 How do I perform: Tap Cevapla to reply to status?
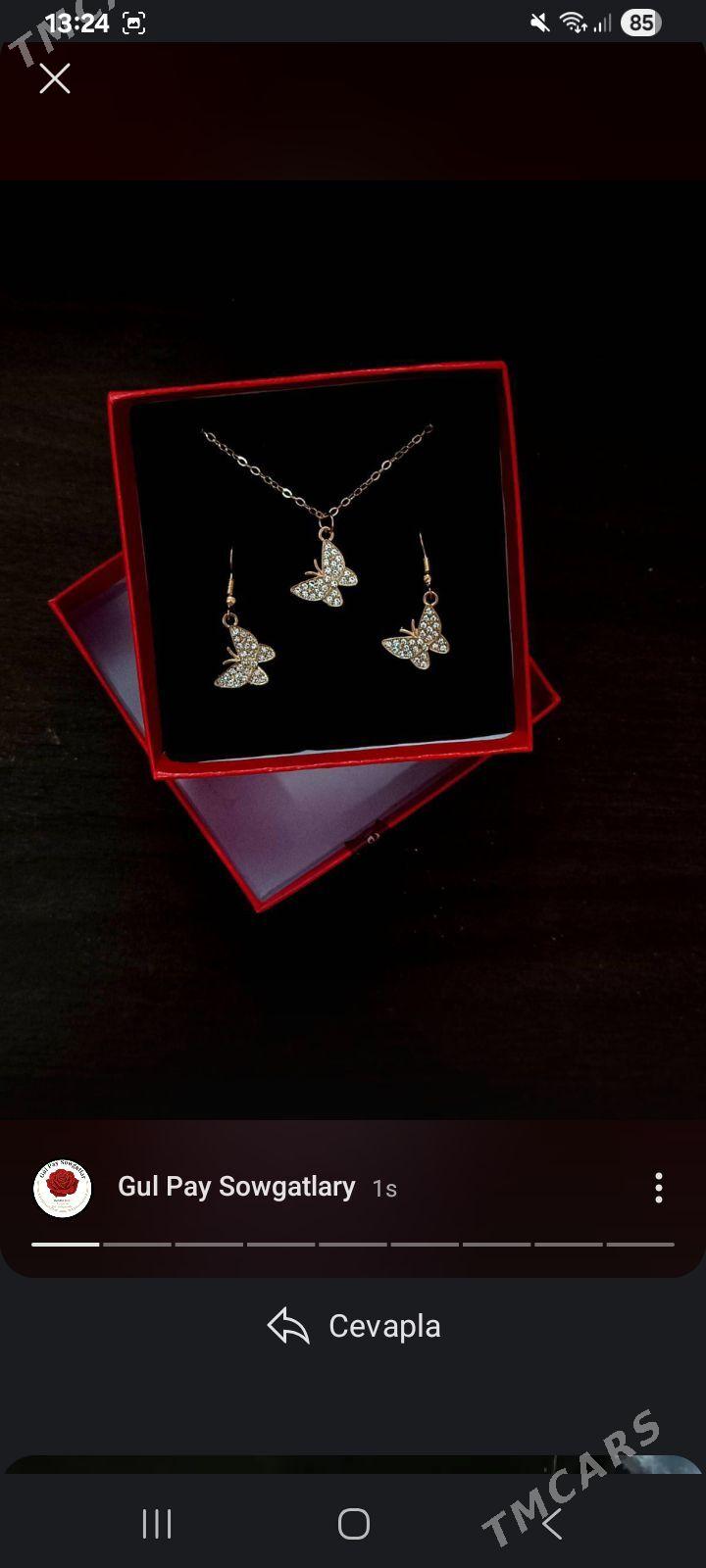click(354, 1326)
